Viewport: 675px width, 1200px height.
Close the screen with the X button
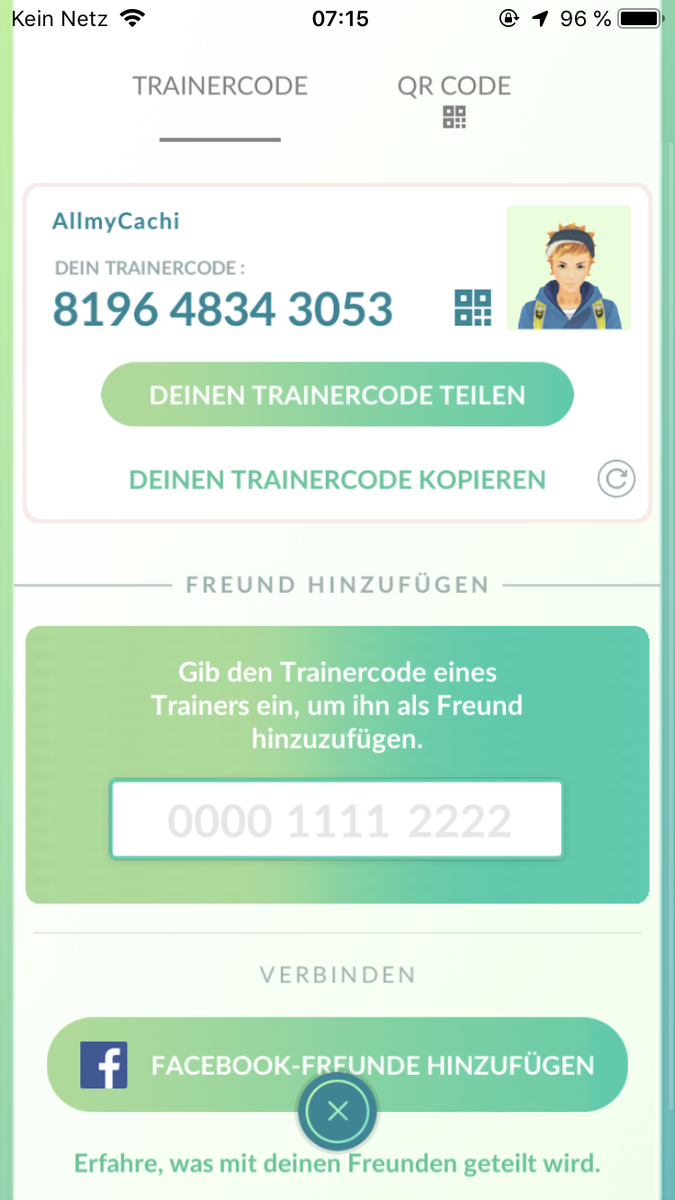(x=338, y=1111)
